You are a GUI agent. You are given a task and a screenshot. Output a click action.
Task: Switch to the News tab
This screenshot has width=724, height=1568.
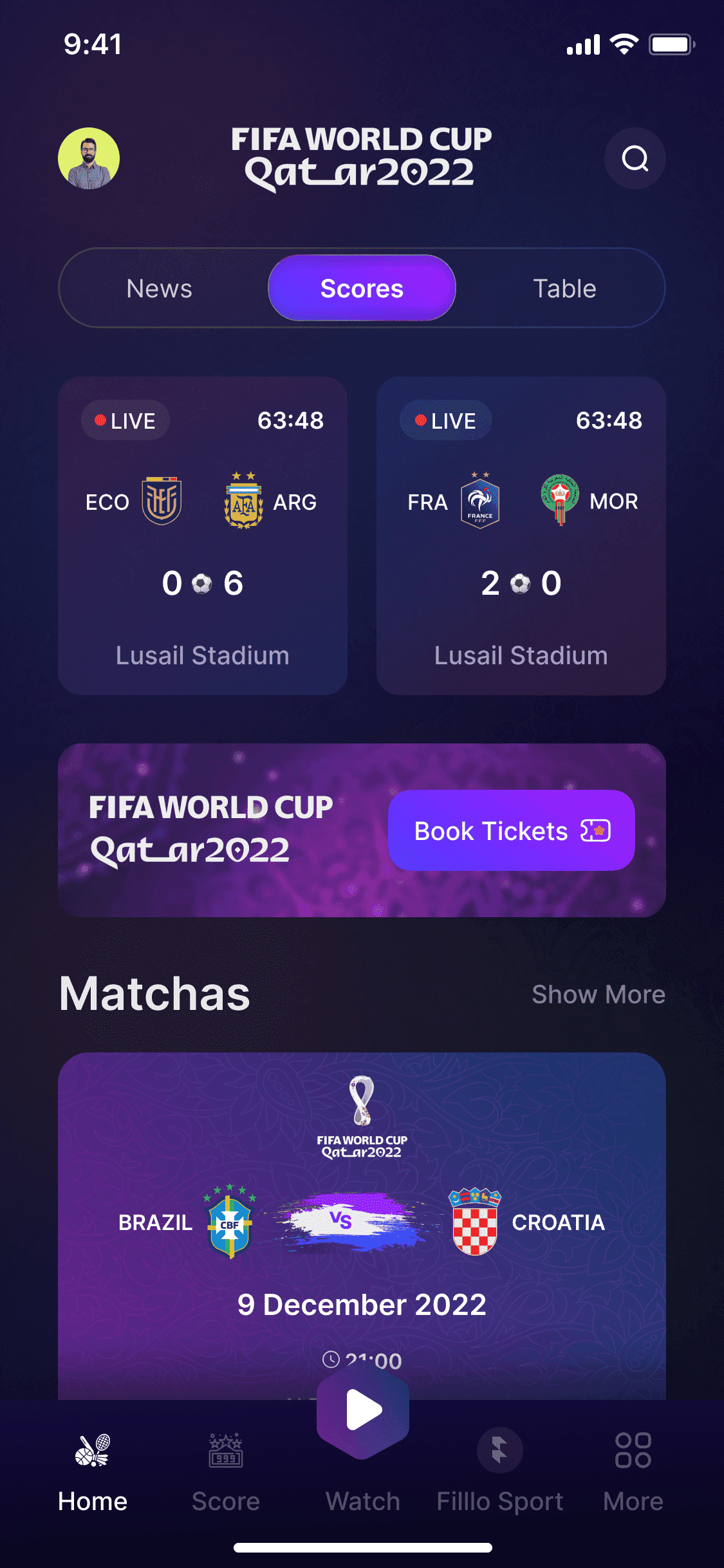160,288
